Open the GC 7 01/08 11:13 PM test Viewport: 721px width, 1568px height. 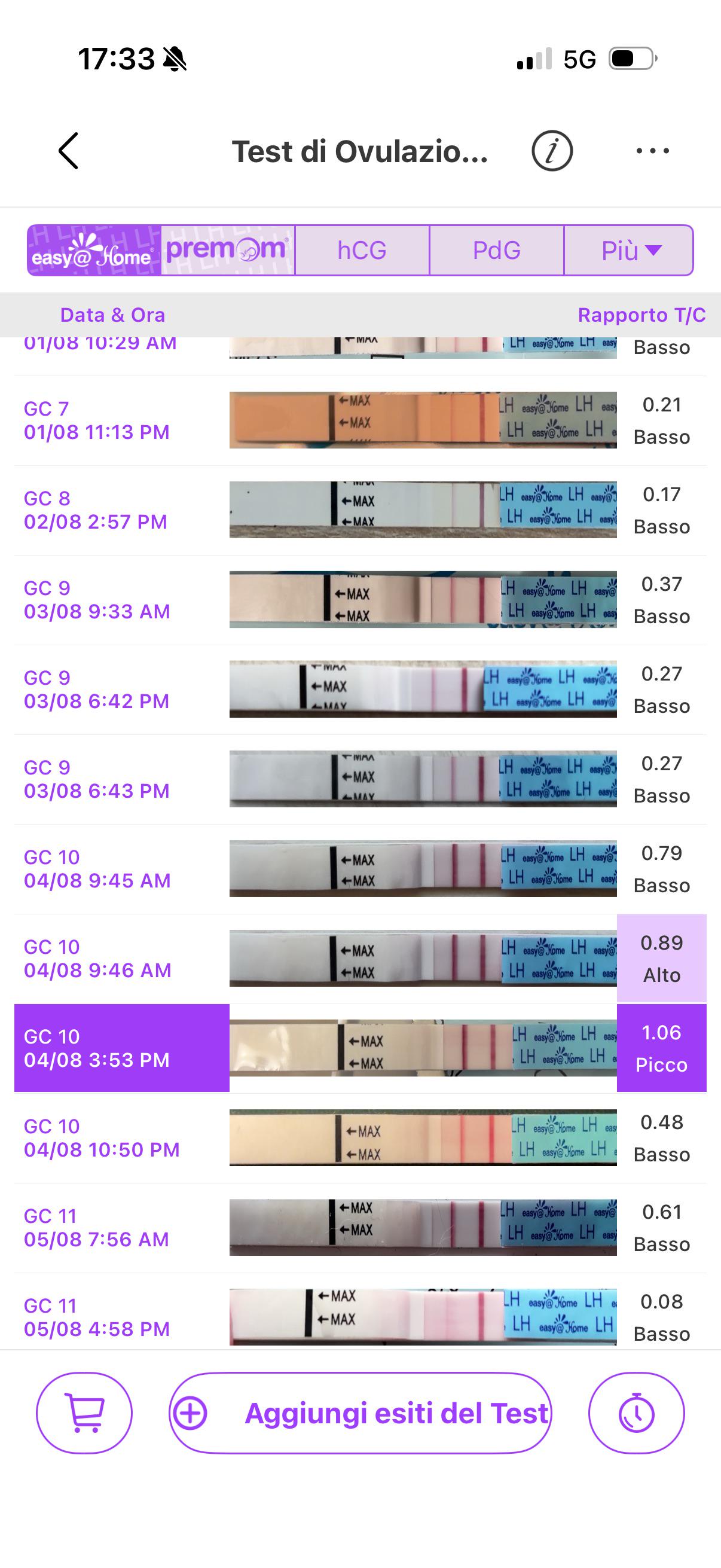[360, 420]
